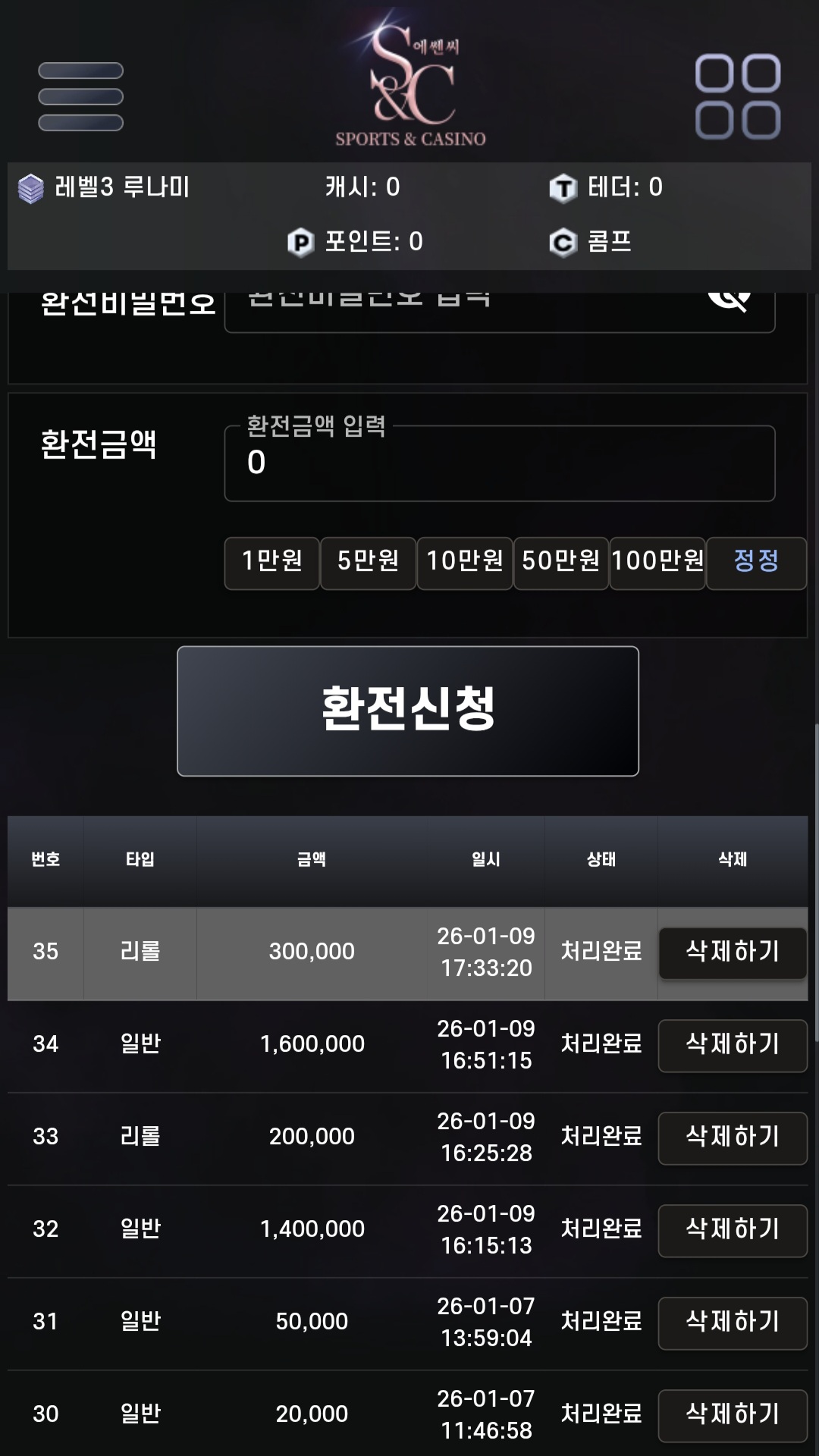Tap 정정 to reset amount
Screen dimensions: 819x1456
click(755, 563)
